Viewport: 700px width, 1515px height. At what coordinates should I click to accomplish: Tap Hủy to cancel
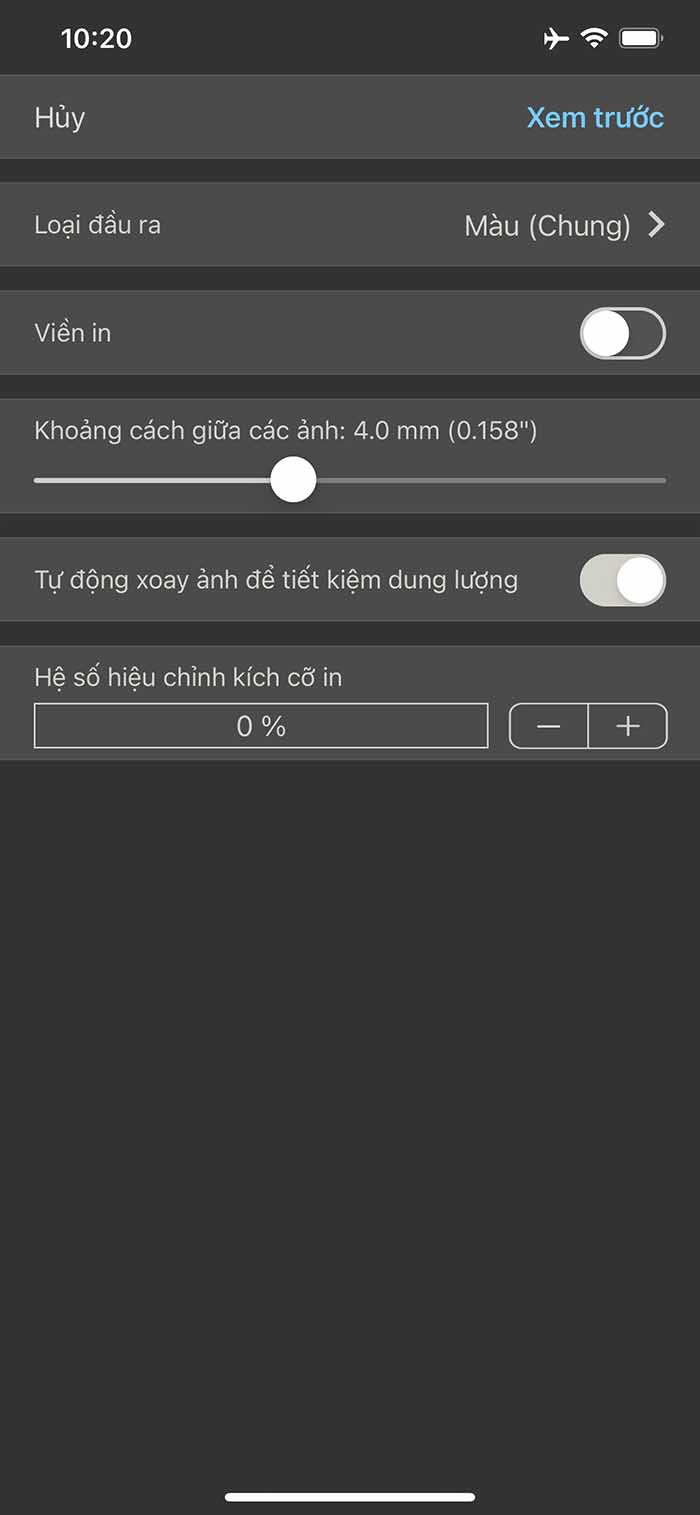pos(60,117)
